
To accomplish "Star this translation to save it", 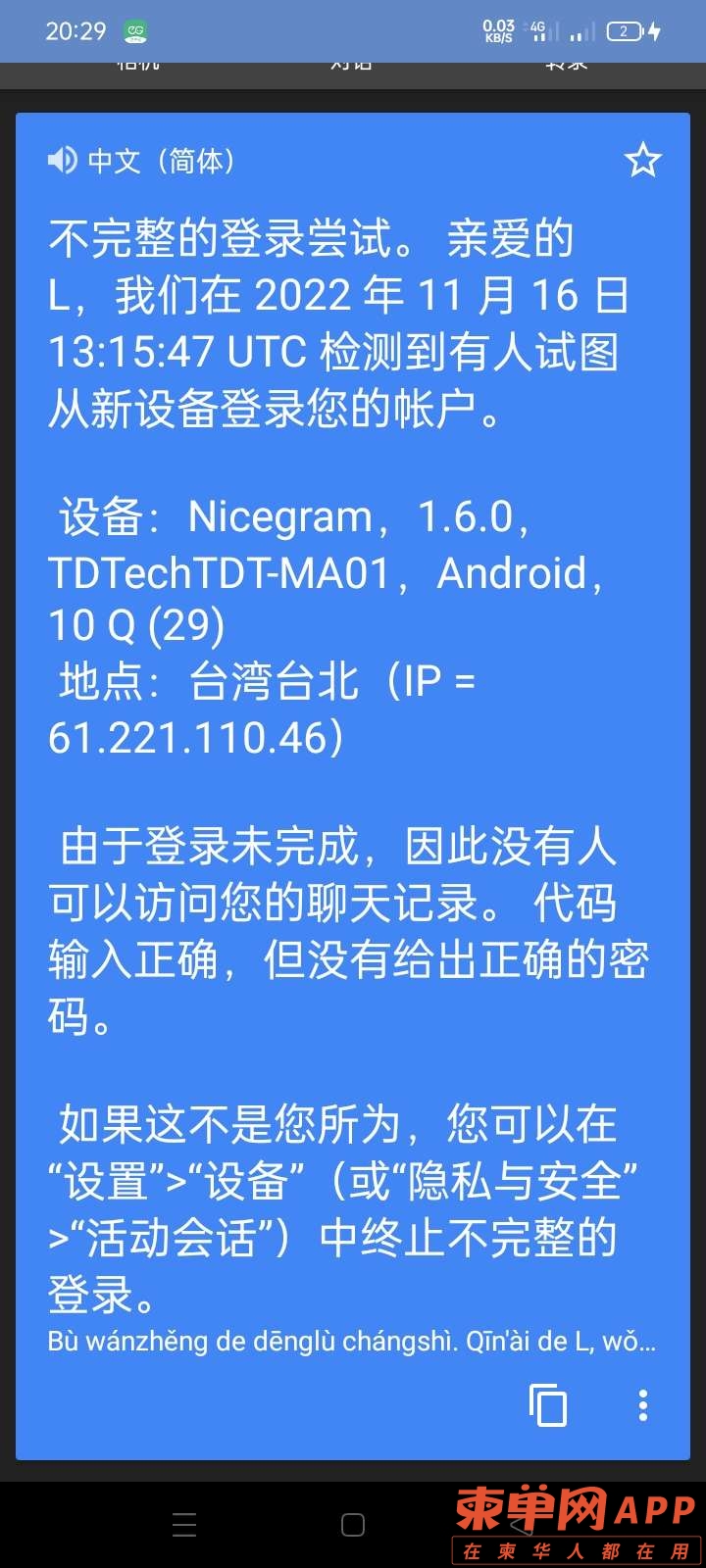I will point(642,160).
